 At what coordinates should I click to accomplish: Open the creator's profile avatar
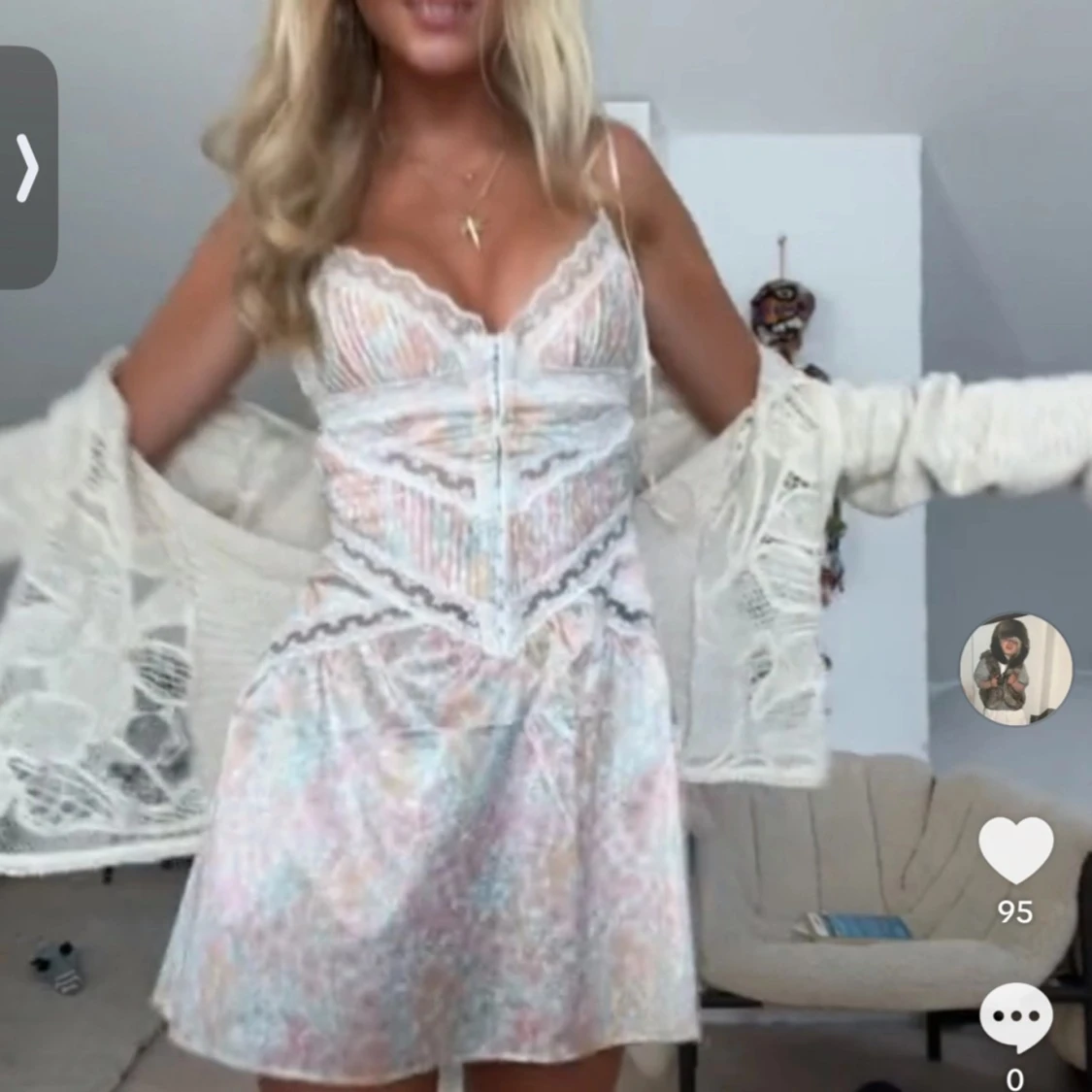[x=1015, y=669]
